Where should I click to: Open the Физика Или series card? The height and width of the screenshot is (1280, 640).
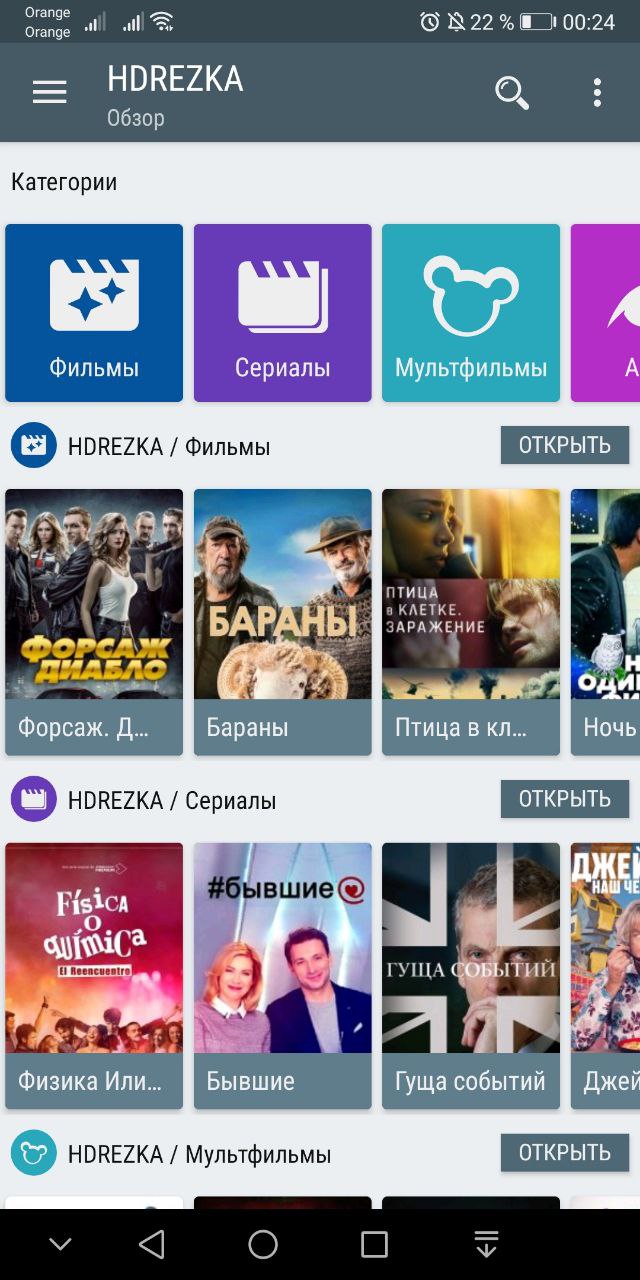click(x=94, y=975)
